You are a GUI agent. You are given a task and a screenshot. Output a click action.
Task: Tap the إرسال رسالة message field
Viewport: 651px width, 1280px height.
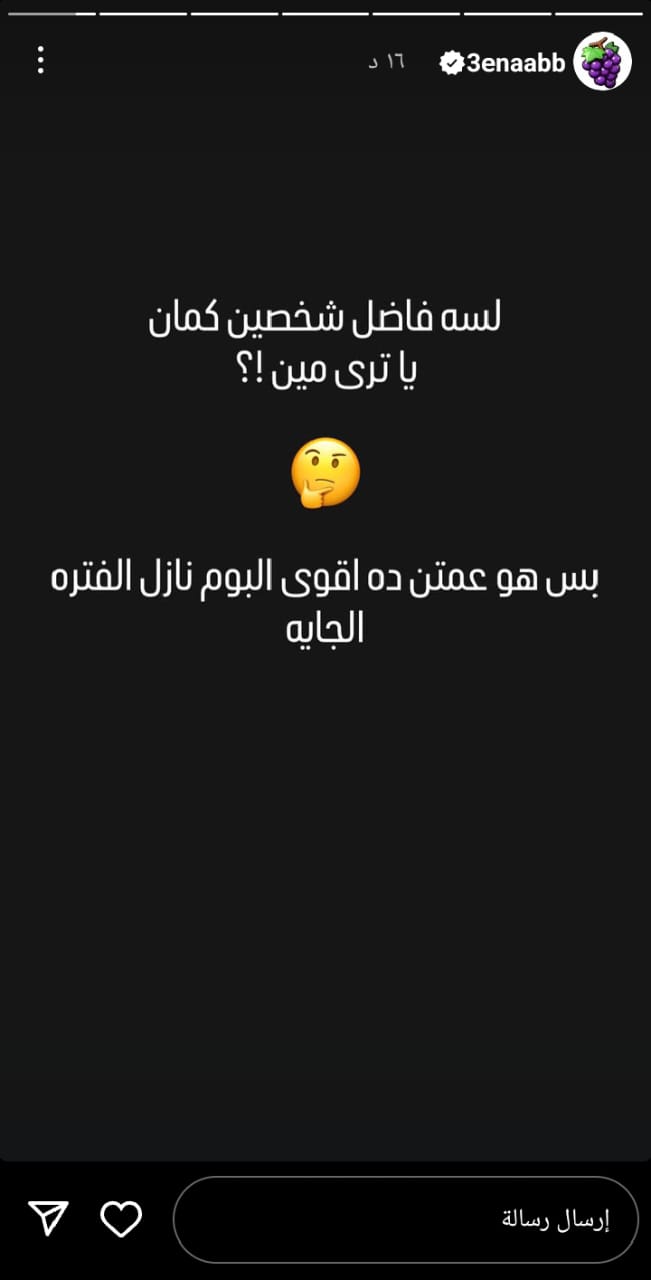coord(405,1219)
